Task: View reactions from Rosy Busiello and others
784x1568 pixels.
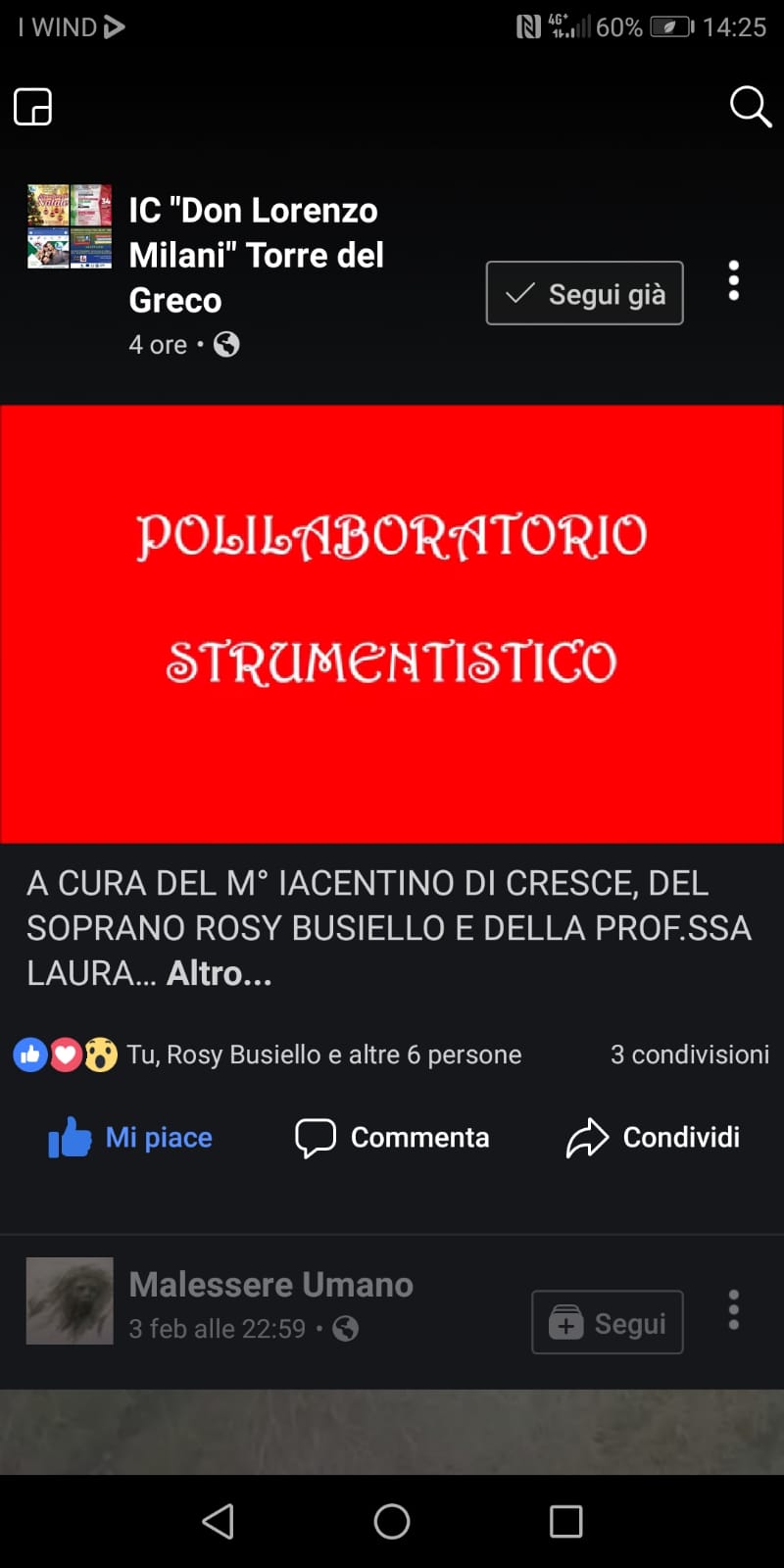Action: pos(268,1054)
